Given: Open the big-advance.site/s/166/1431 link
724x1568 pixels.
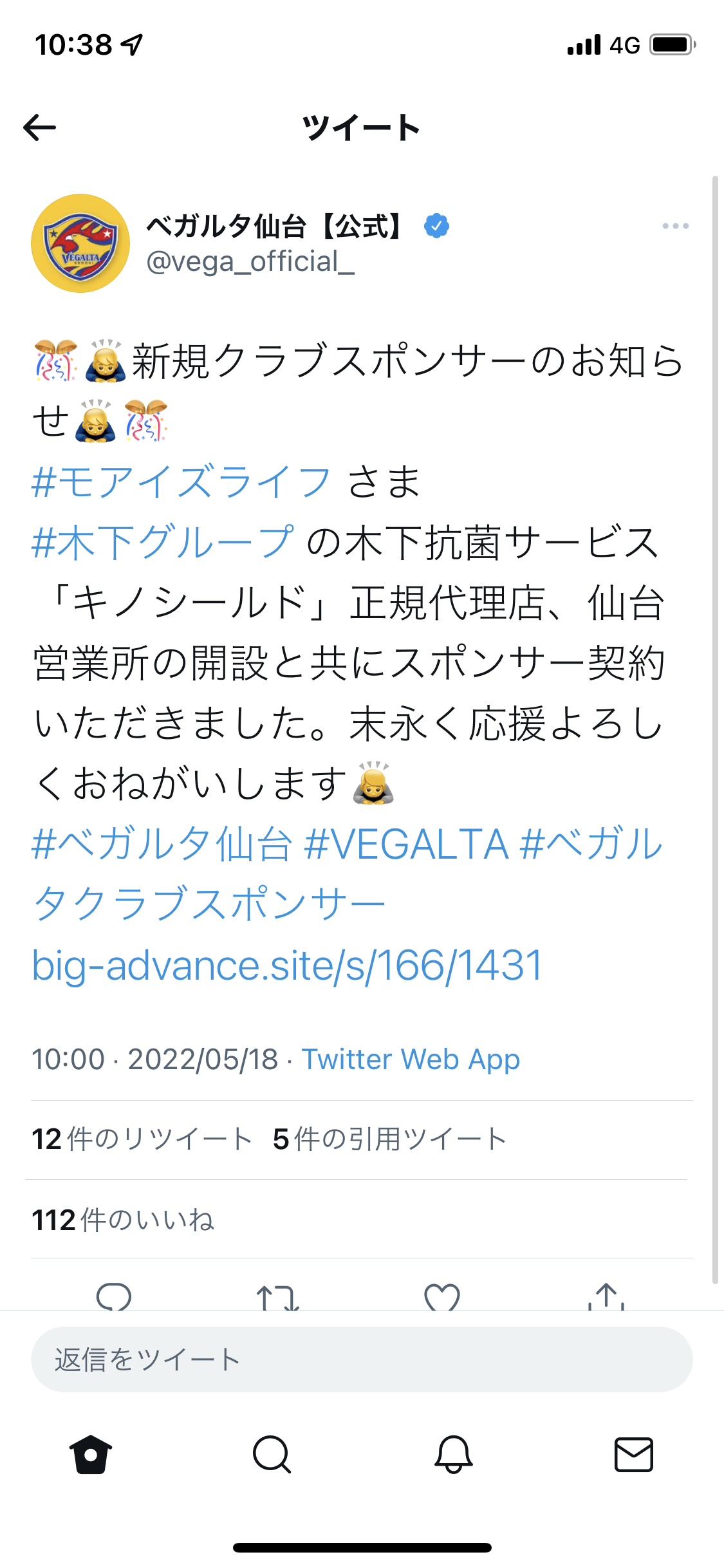Looking at the screenshot, I should point(287,965).
